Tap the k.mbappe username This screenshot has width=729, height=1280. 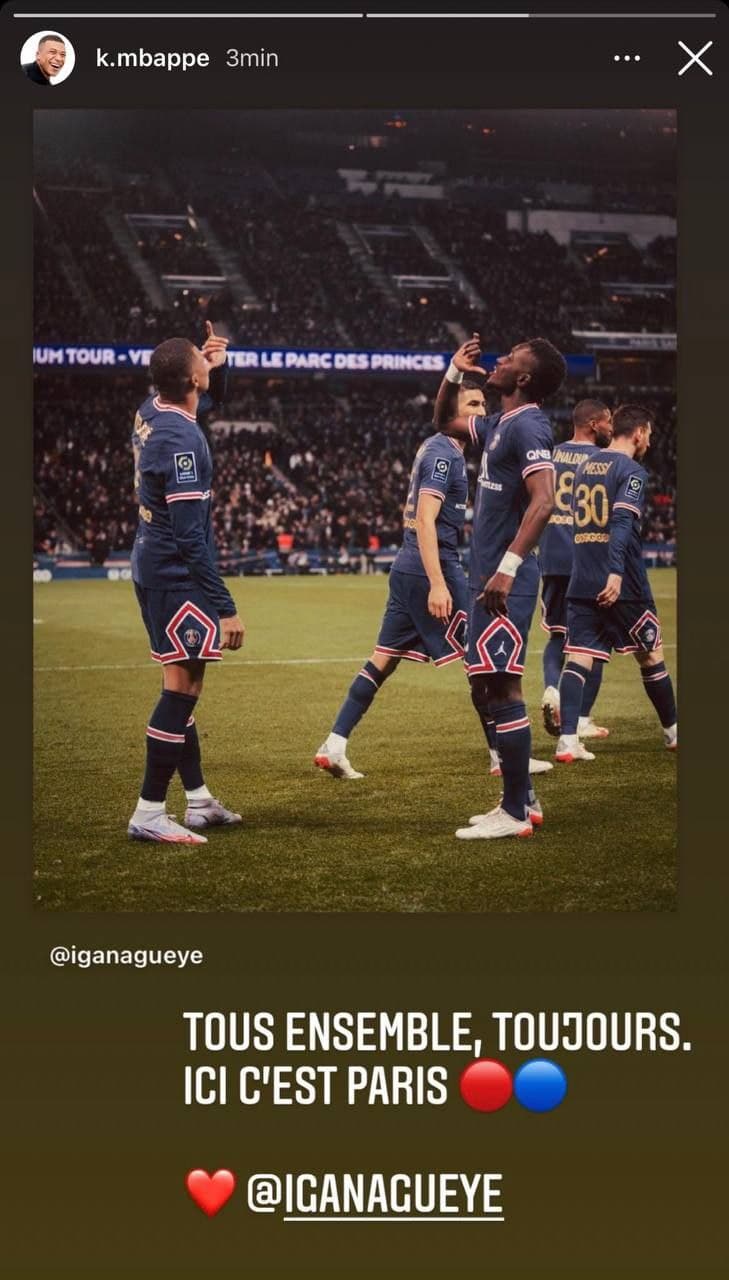pos(152,58)
